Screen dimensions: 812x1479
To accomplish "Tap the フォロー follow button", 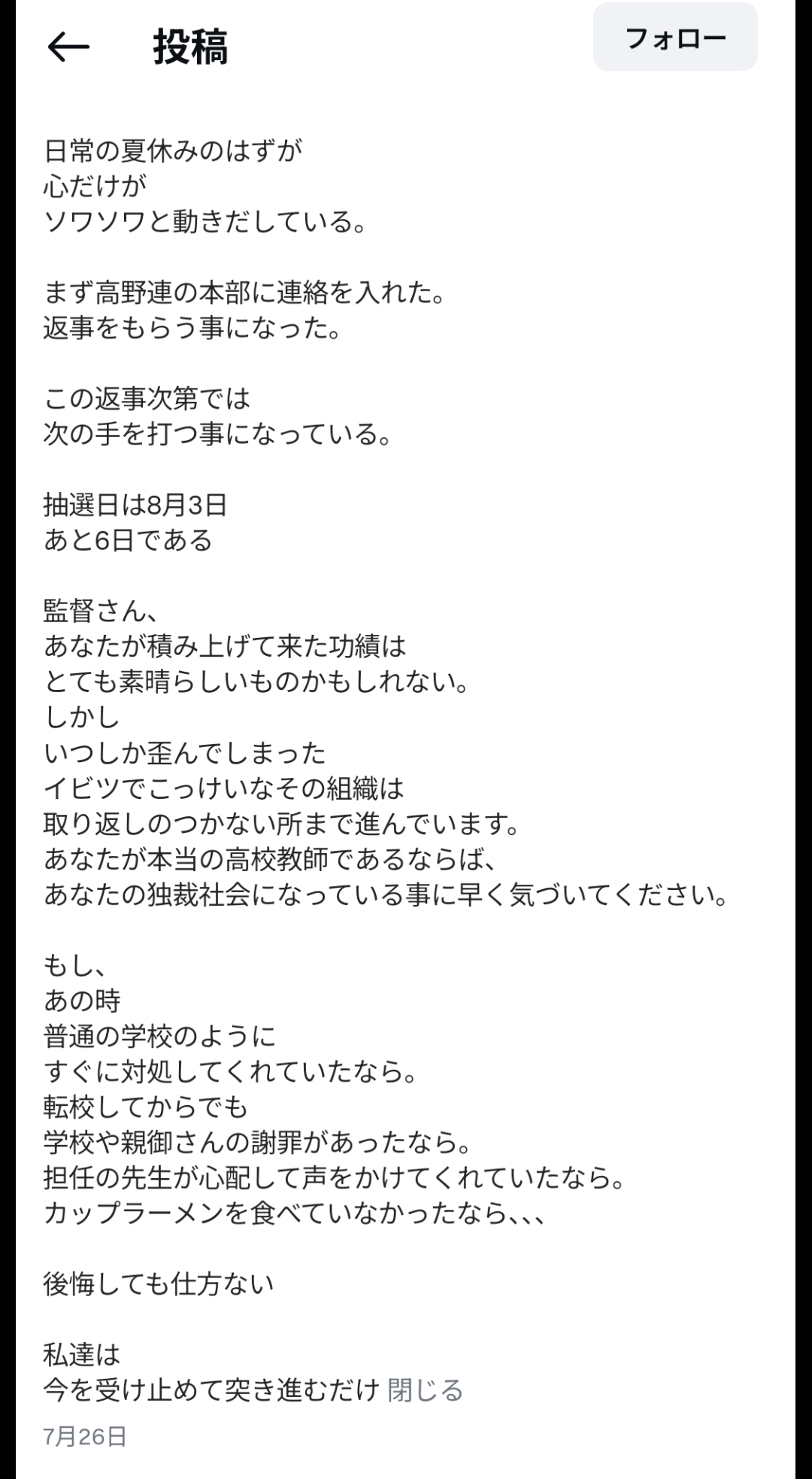I will coord(674,38).
